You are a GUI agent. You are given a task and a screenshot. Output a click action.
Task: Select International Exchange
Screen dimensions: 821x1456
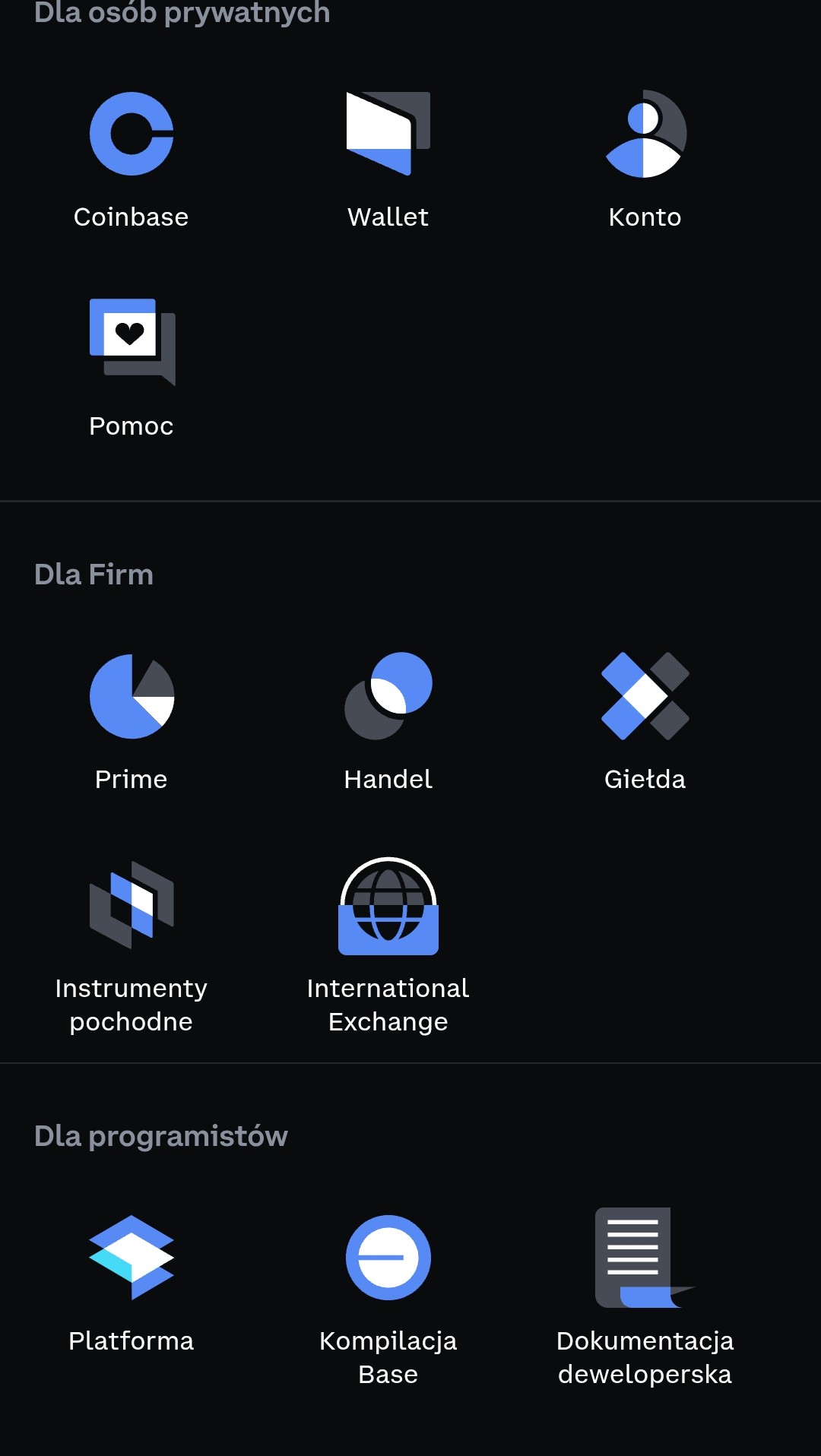(388, 946)
